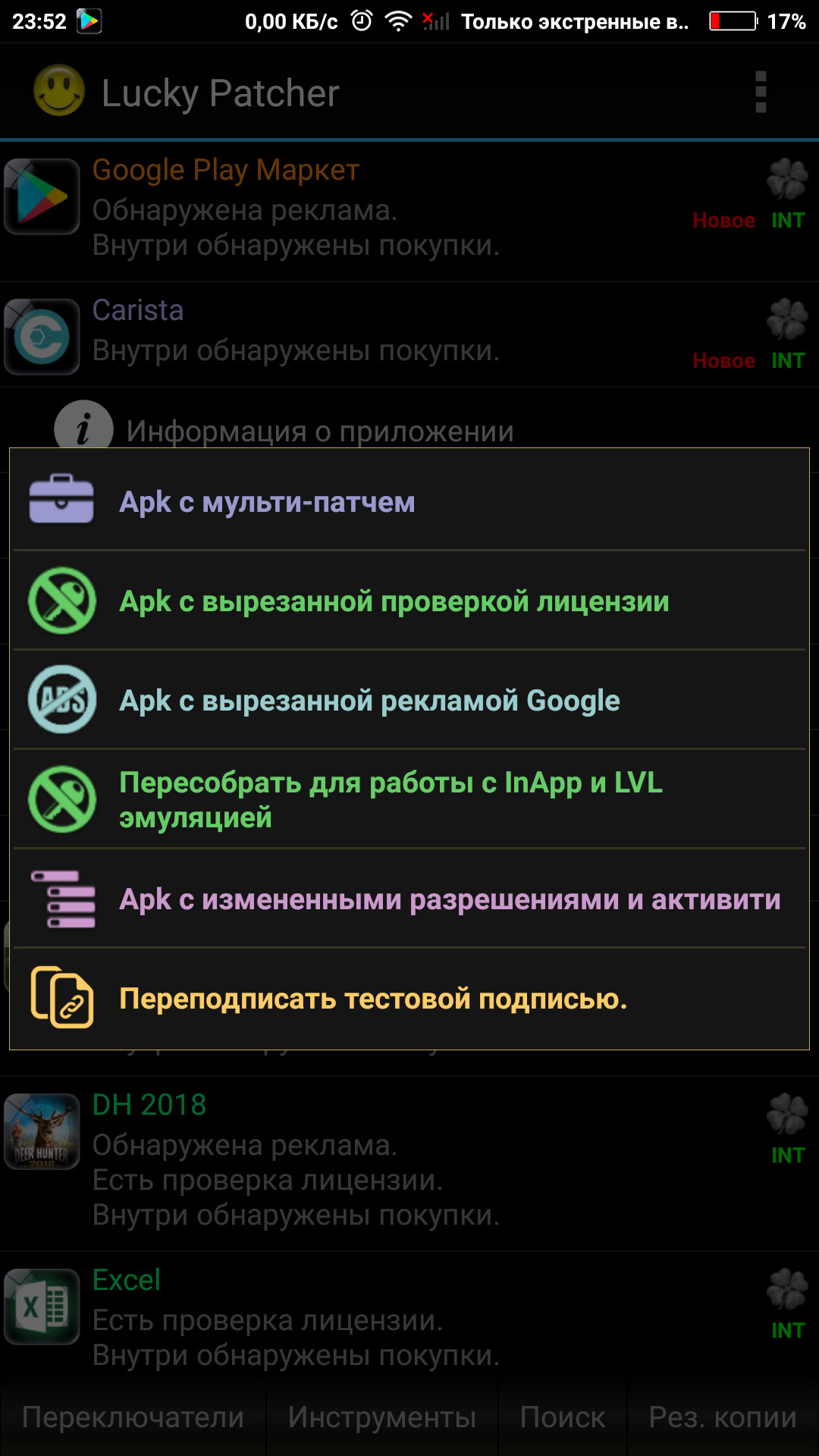
Task: Select 'Apk с мульти-патчем'
Action: (x=265, y=500)
